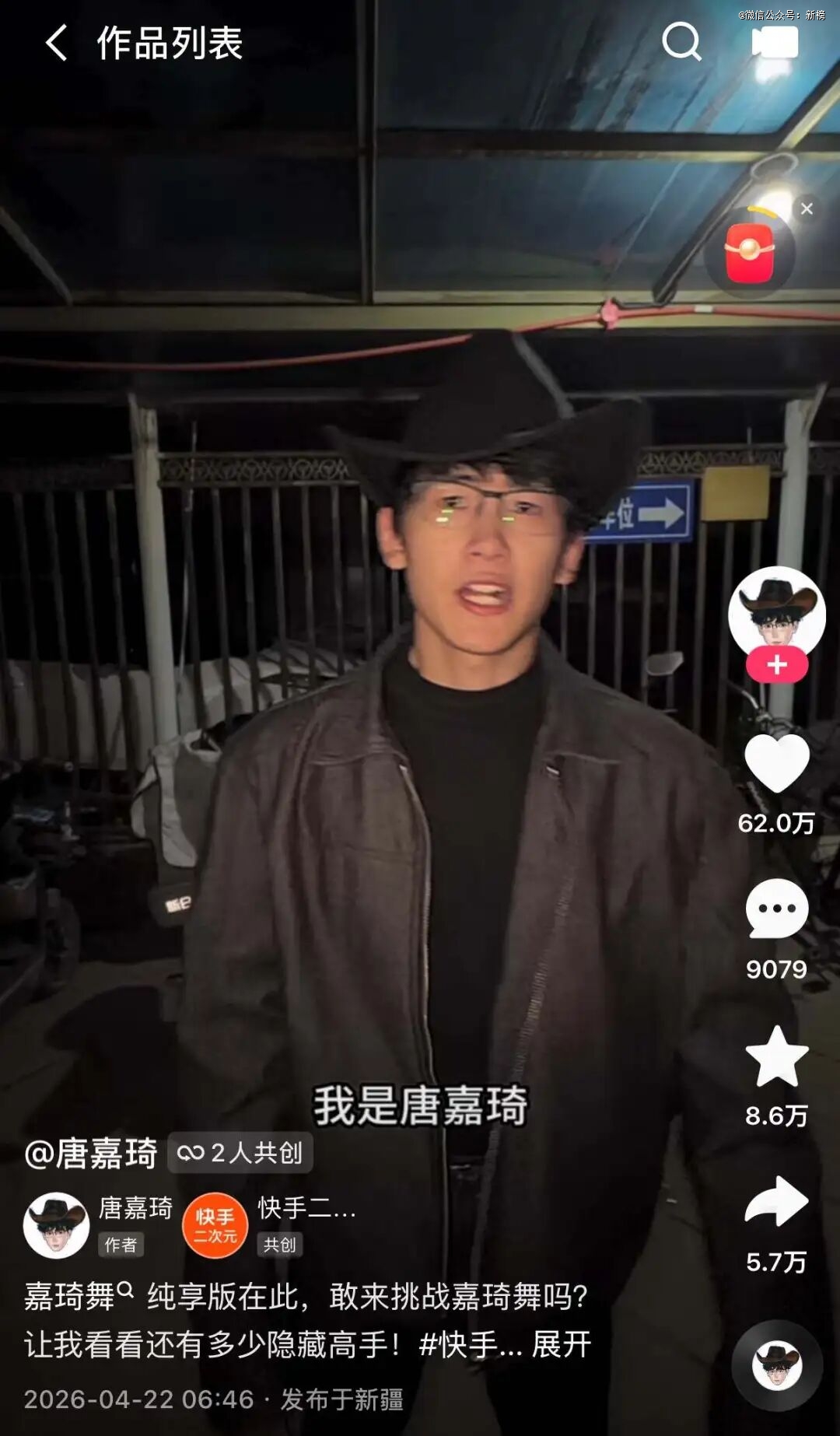Open the @唐嘉琦 username link
Screen dimensions: 840x1436
[91, 1153]
